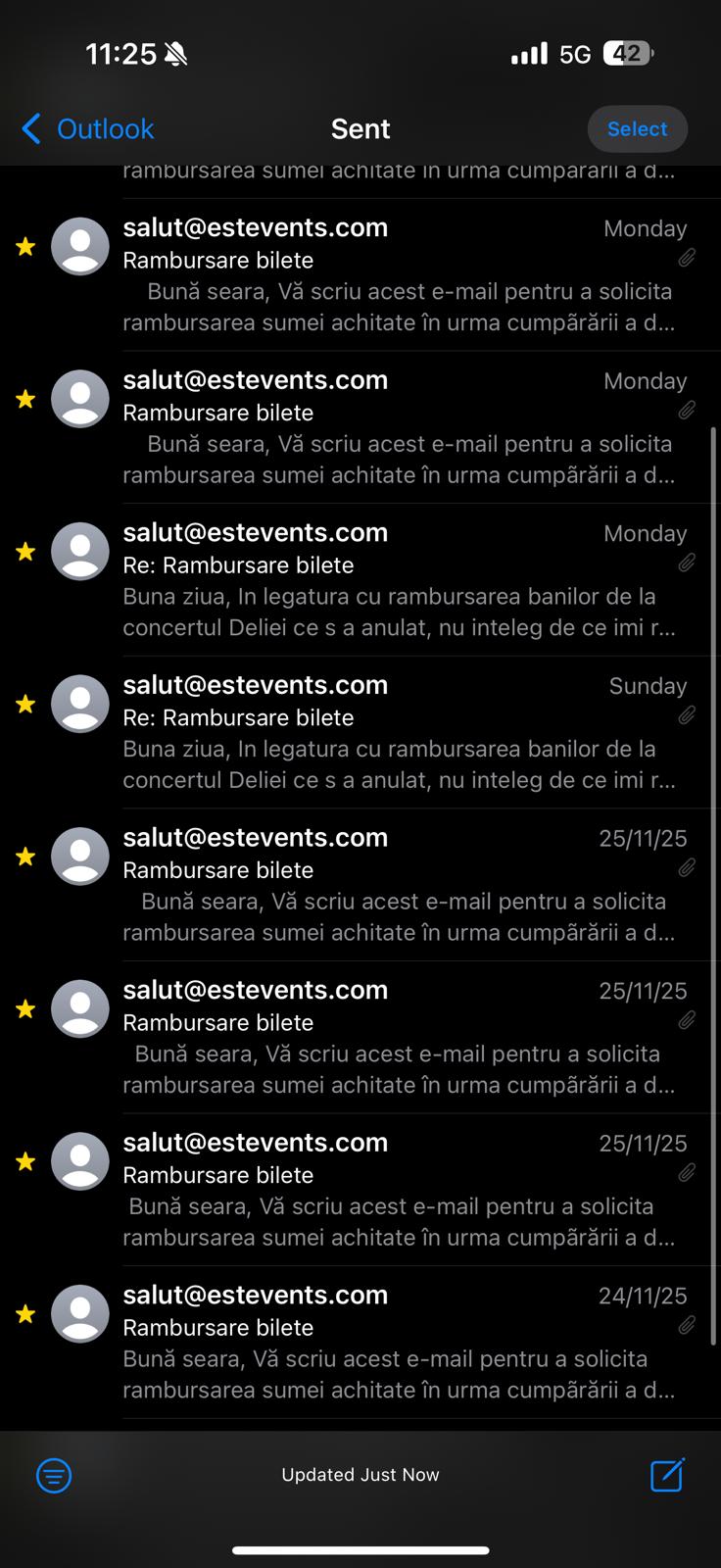Go back to the Outlook mailboxes
The image size is (721, 1568).
[x=87, y=129]
